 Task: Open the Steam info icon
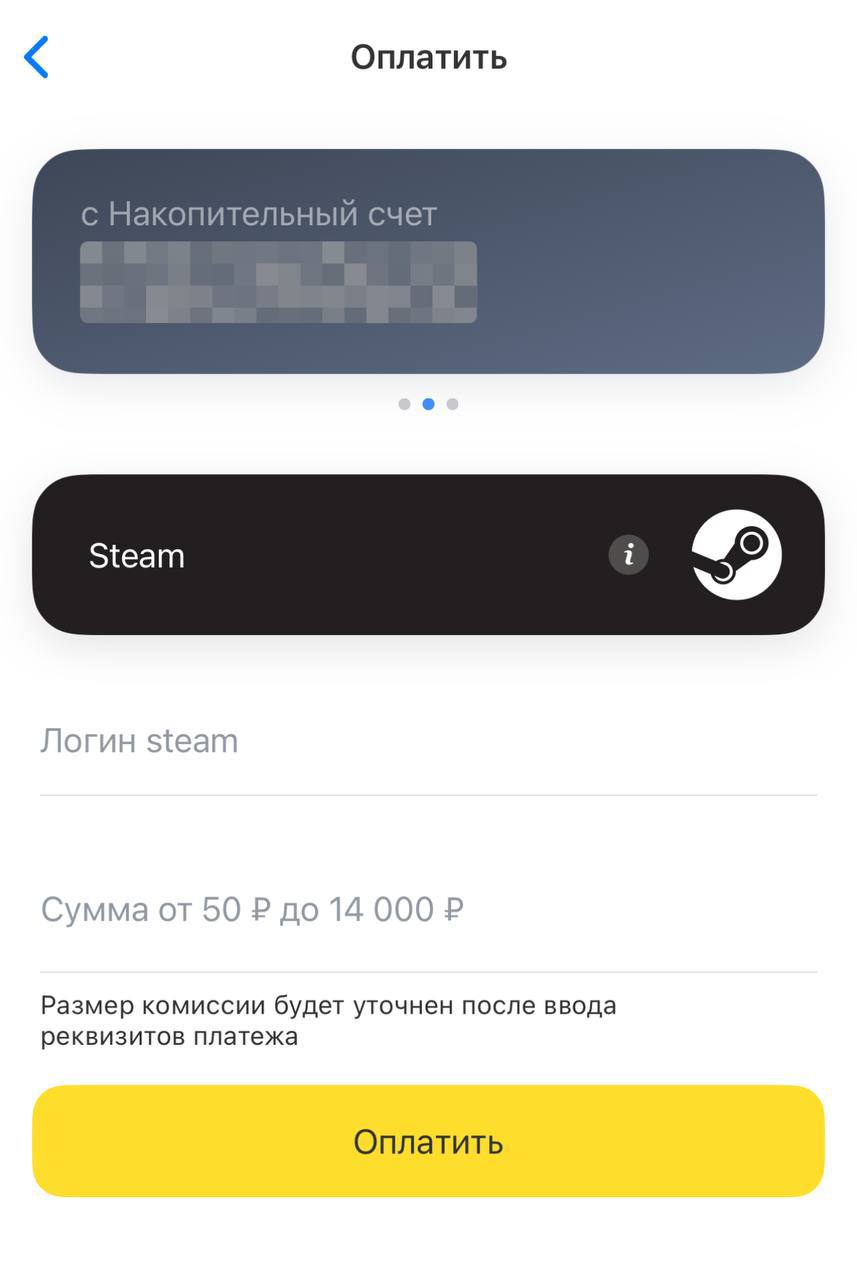click(x=629, y=554)
